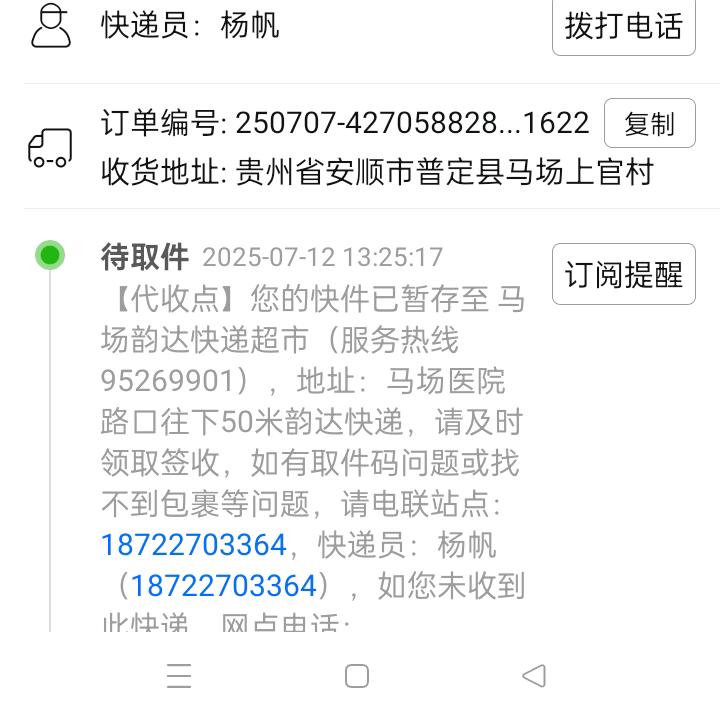720x720 pixels.
Task: Dial courier 杨帆's number in parentheses
Action: coord(223,585)
